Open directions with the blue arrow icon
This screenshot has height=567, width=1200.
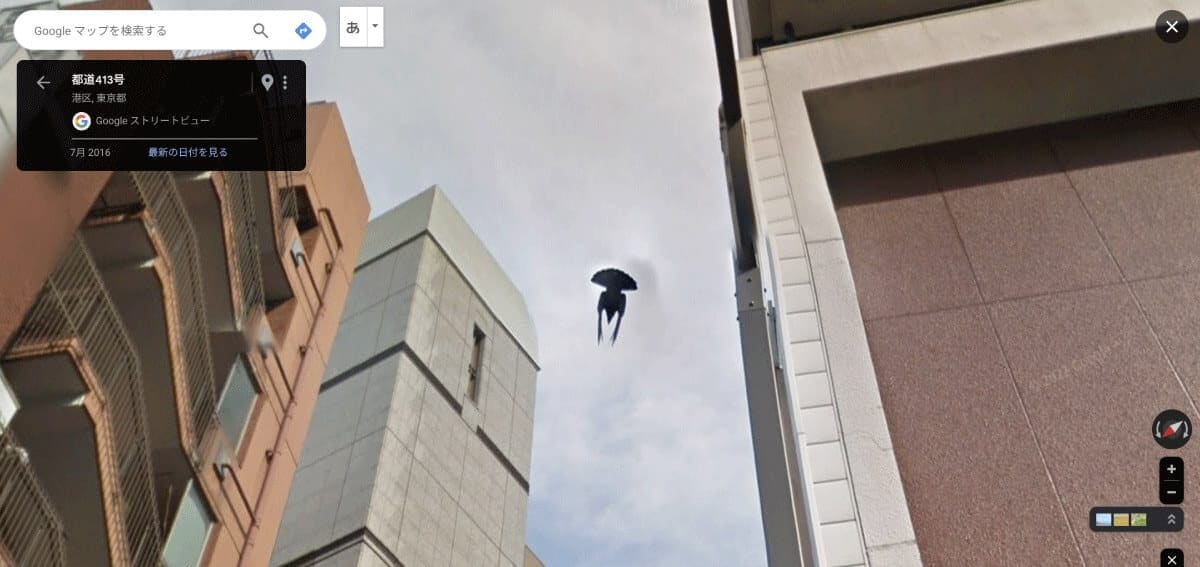[304, 31]
